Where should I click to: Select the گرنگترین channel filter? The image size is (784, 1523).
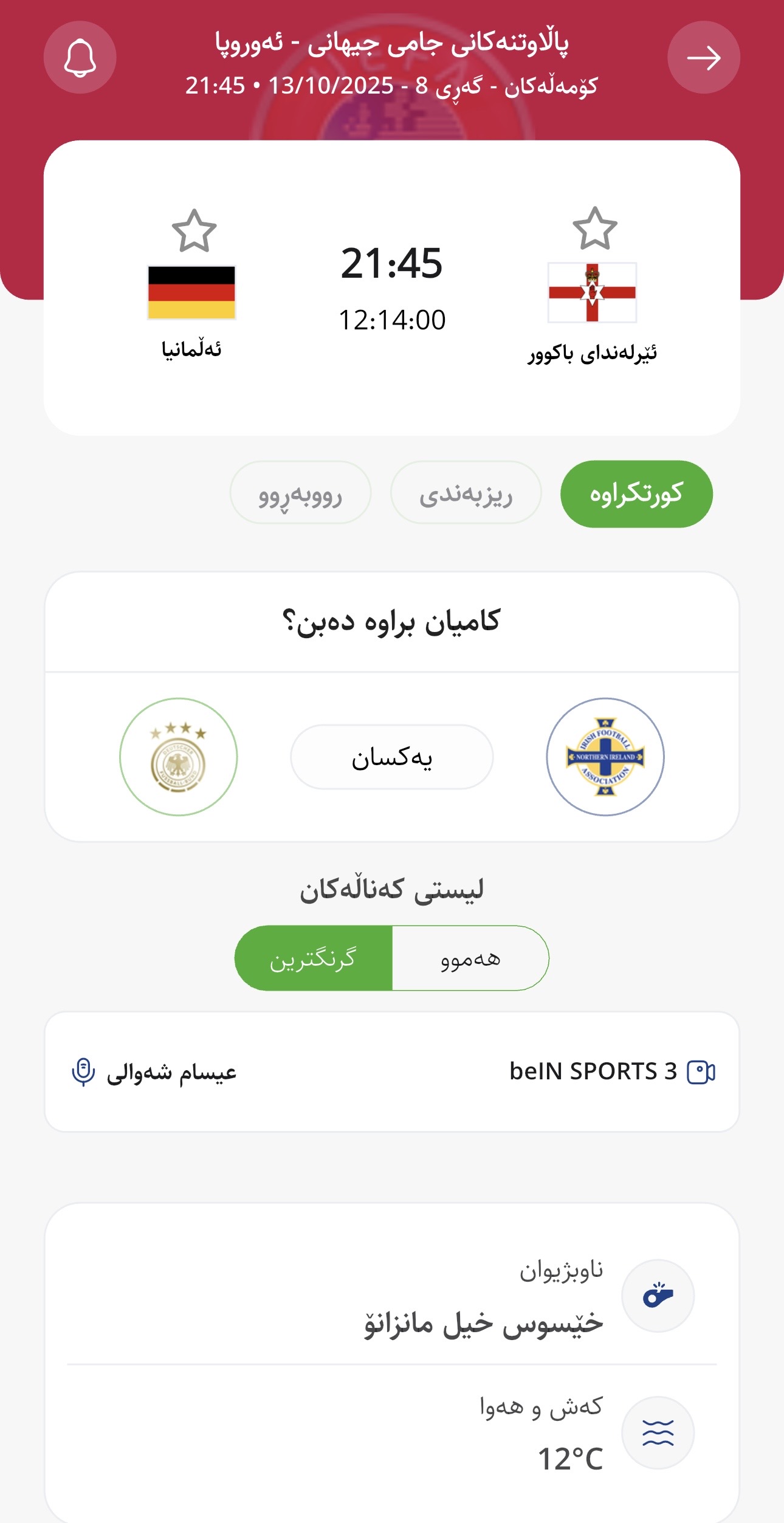click(314, 958)
